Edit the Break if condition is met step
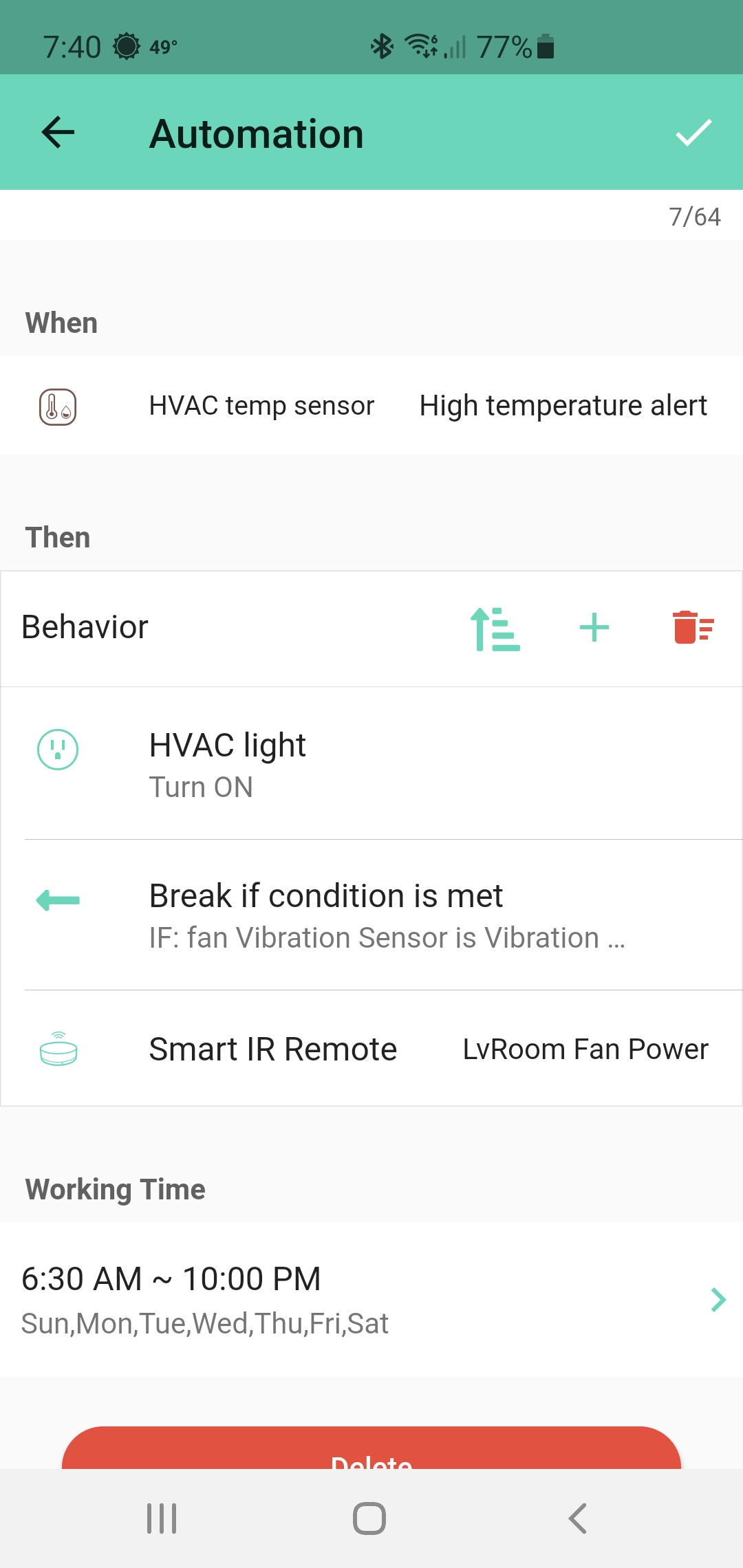This screenshot has height=1568, width=743. [x=371, y=915]
